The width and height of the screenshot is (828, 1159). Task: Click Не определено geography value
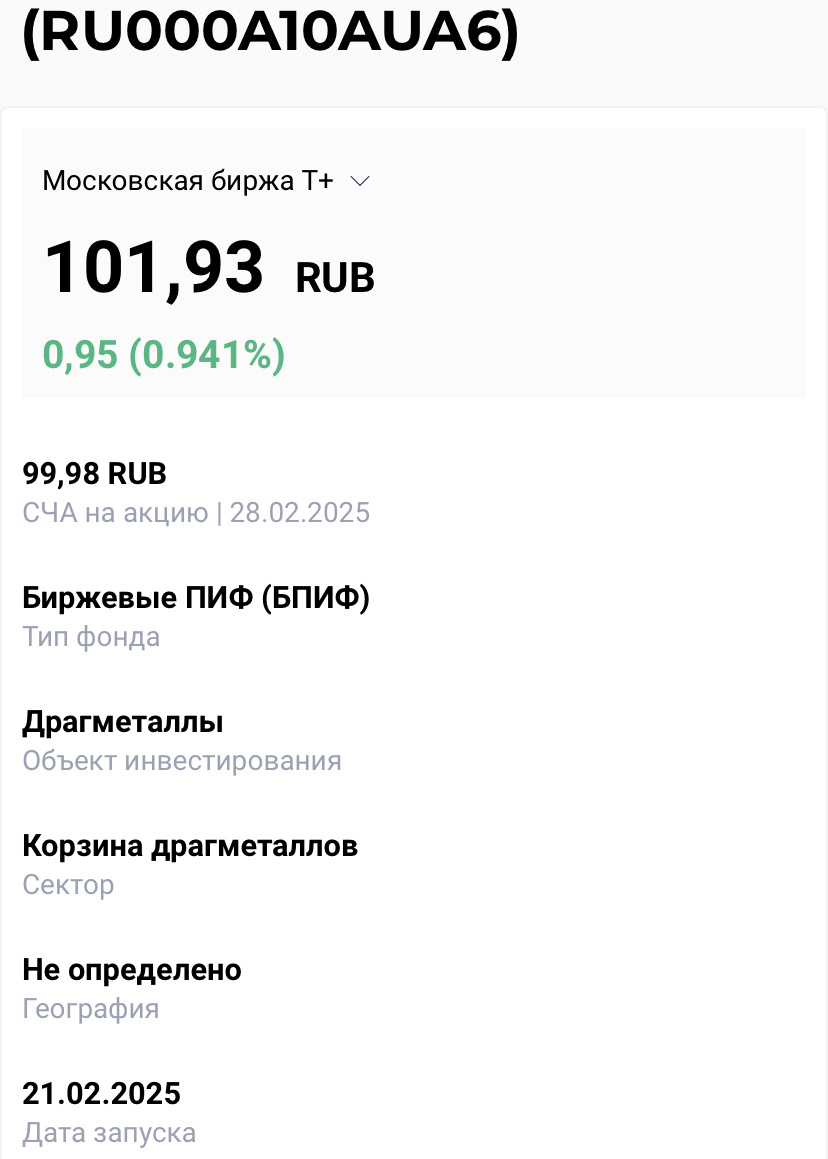[x=131, y=969]
